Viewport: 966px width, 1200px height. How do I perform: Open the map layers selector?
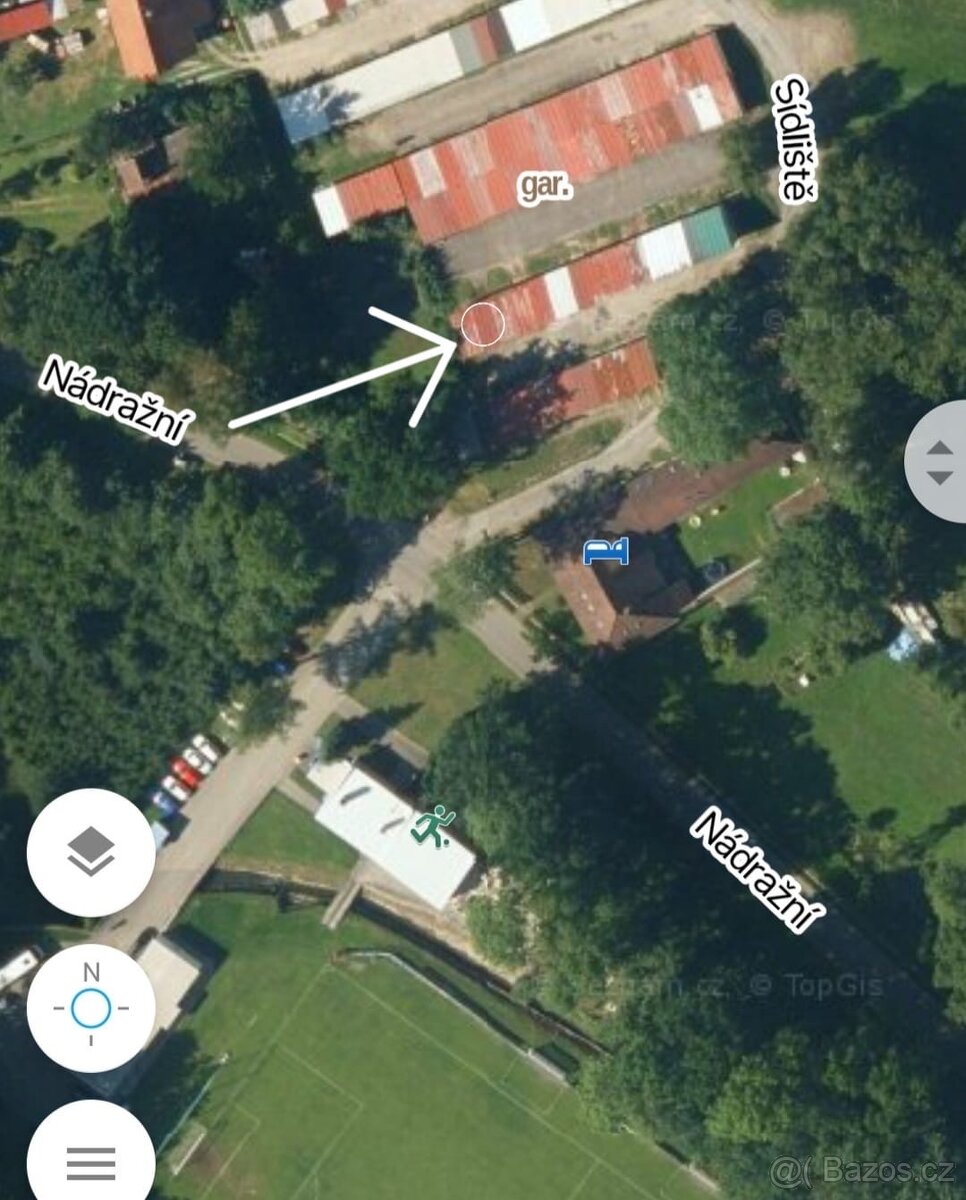[91, 852]
